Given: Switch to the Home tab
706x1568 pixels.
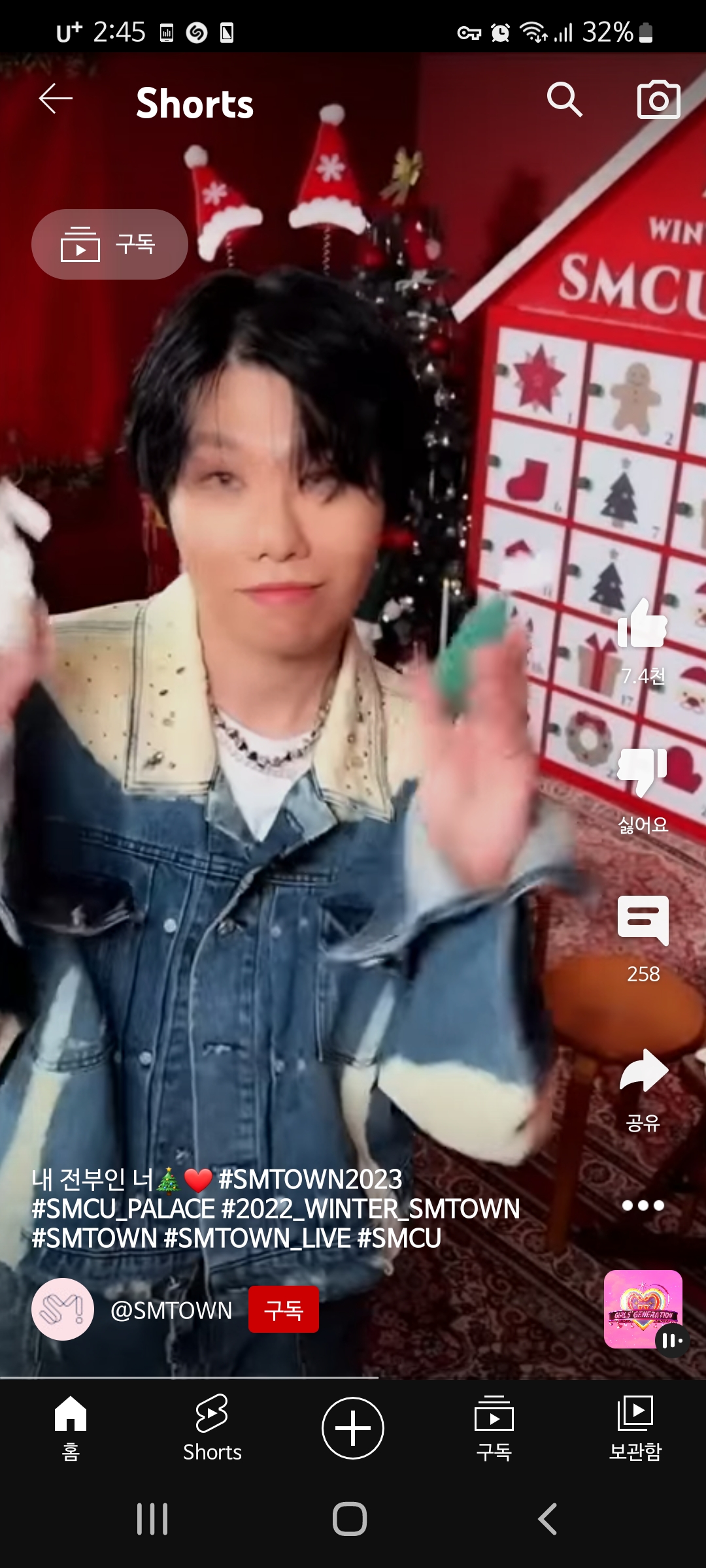Looking at the screenshot, I should 71,1428.
